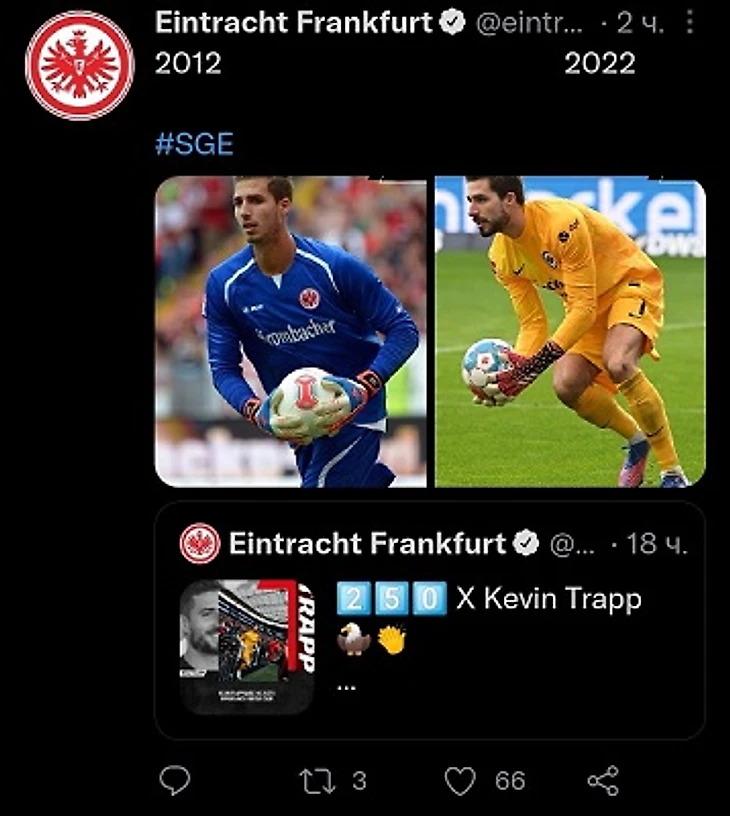730x816 pixels.
Task: Like this tweet
Action: click(x=459, y=780)
